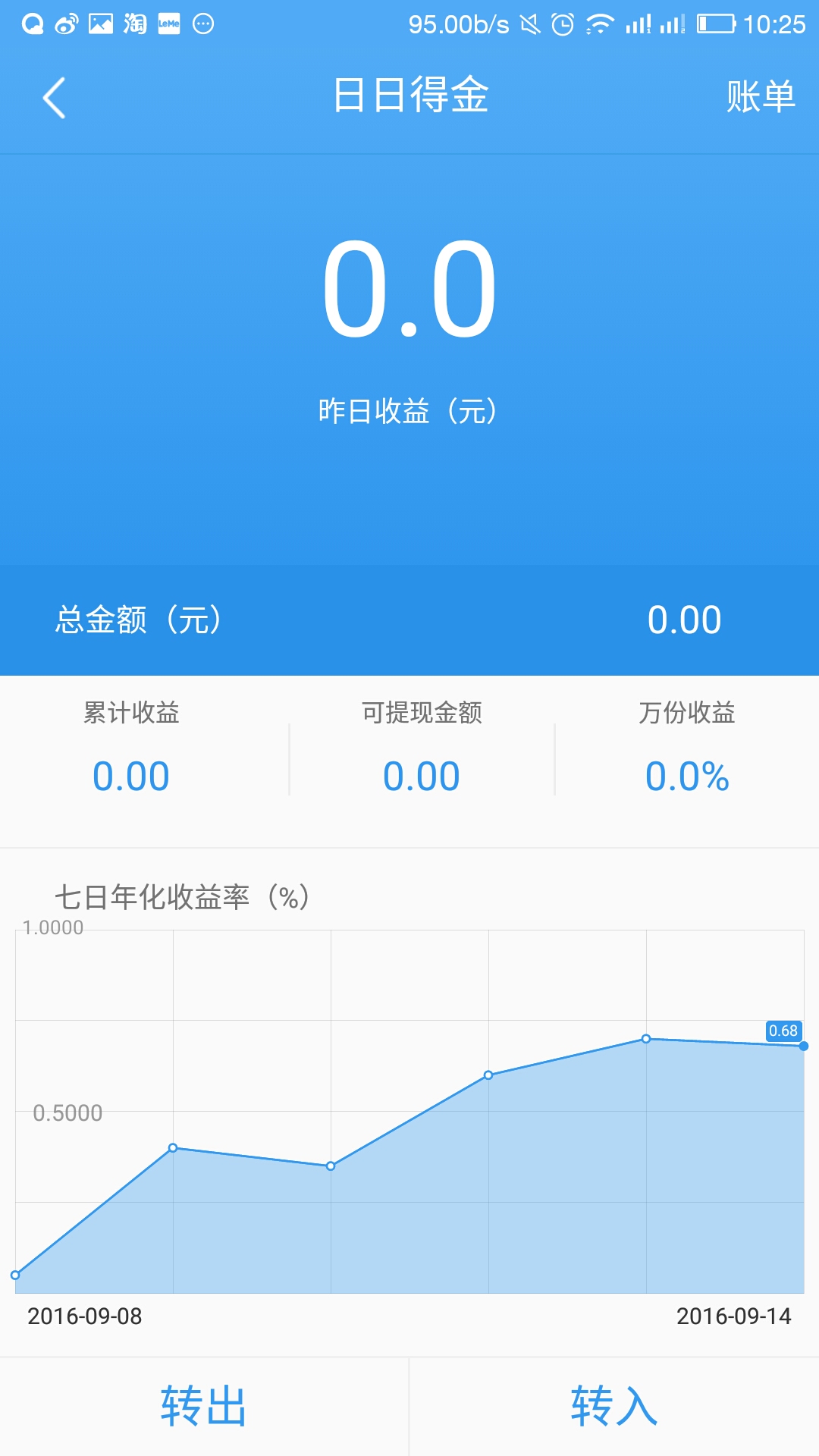Click the 总金额 total amount row
Image resolution: width=819 pixels, height=1456 pixels.
pyautogui.click(x=409, y=619)
